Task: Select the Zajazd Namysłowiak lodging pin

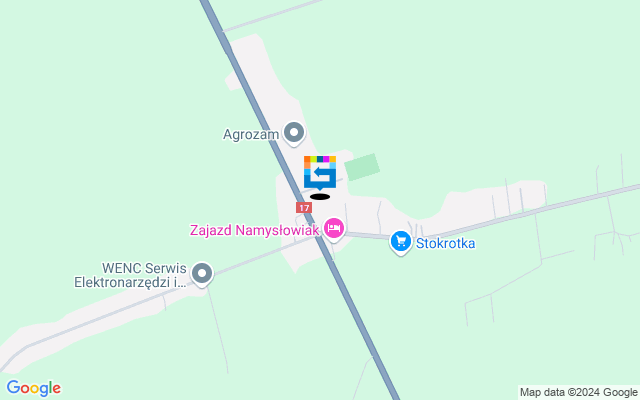Action: pyautogui.click(x=334, y=230)
